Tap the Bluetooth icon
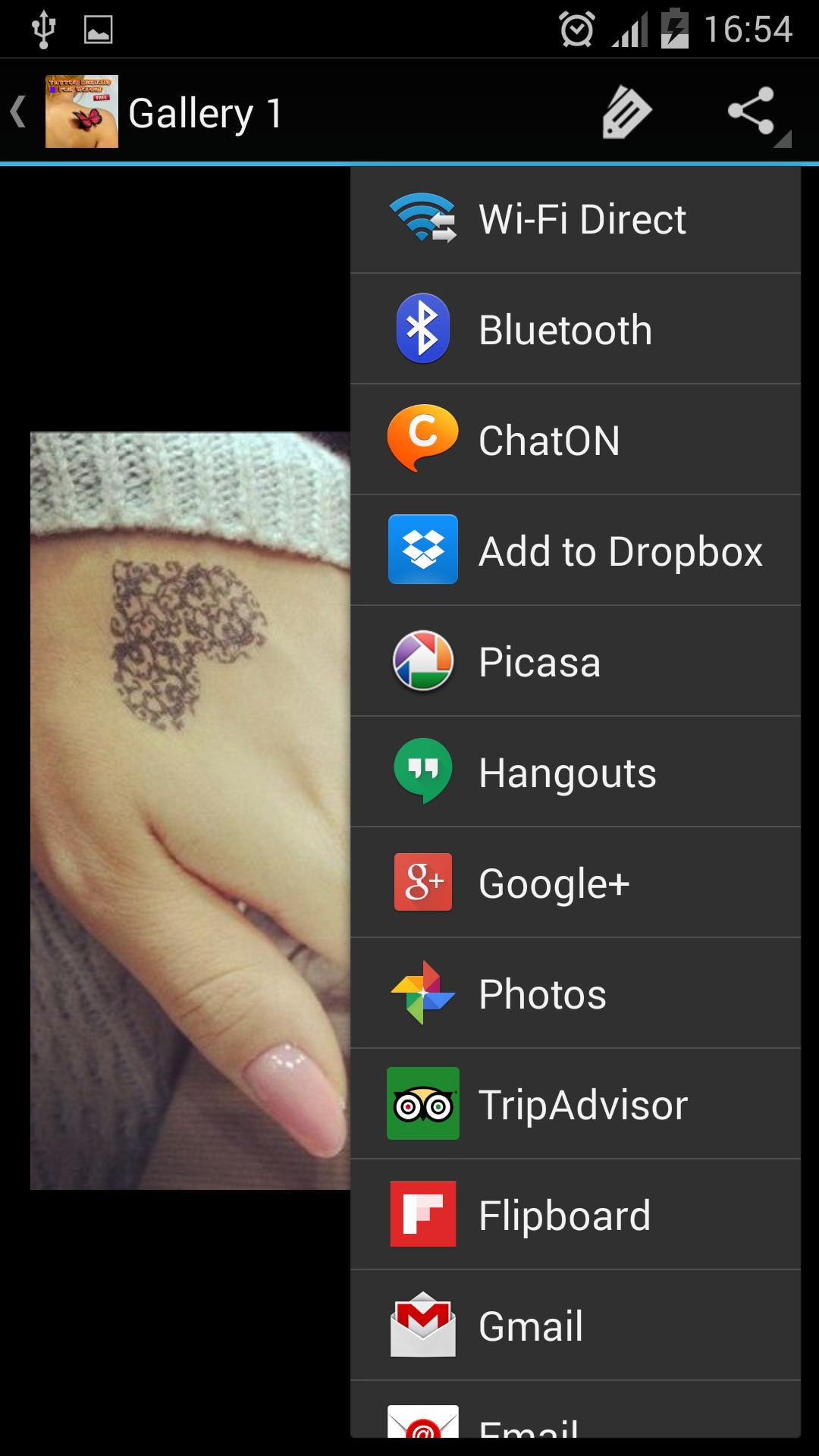This screenshot has width=819, height=1456. pyautogui.click(x=422, y=328)
